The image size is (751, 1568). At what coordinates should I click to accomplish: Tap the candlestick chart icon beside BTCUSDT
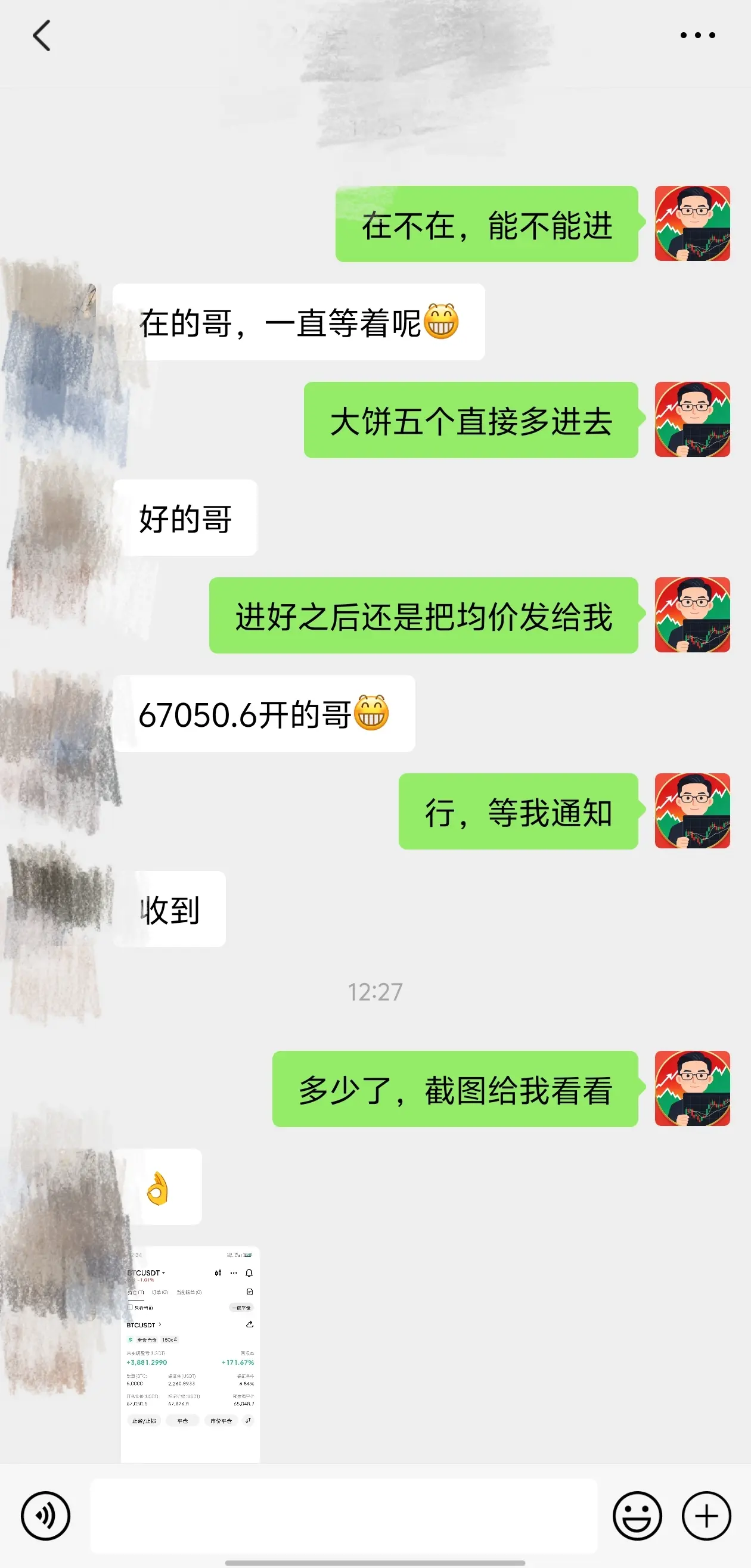219,1273
